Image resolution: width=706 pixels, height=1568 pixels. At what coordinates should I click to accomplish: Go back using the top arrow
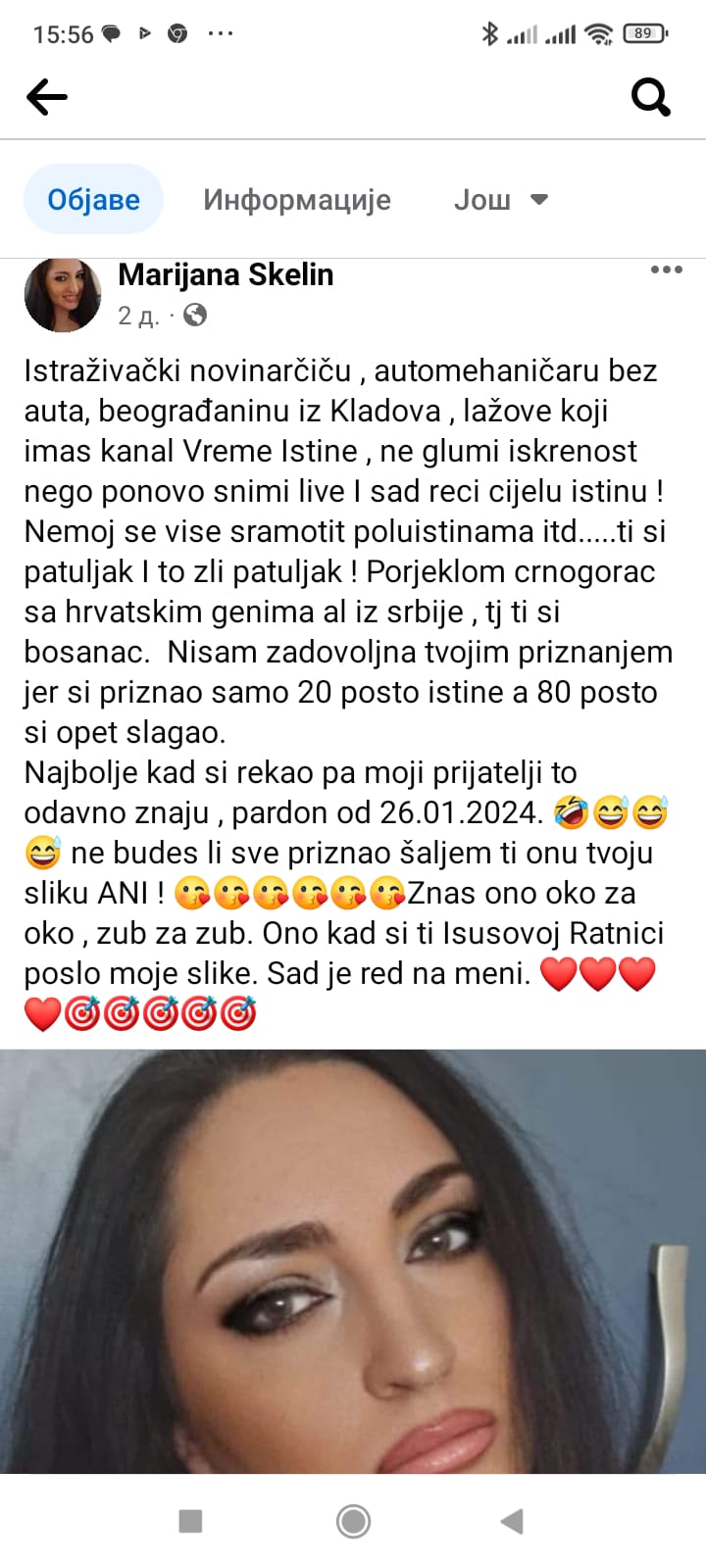[47, 97]
